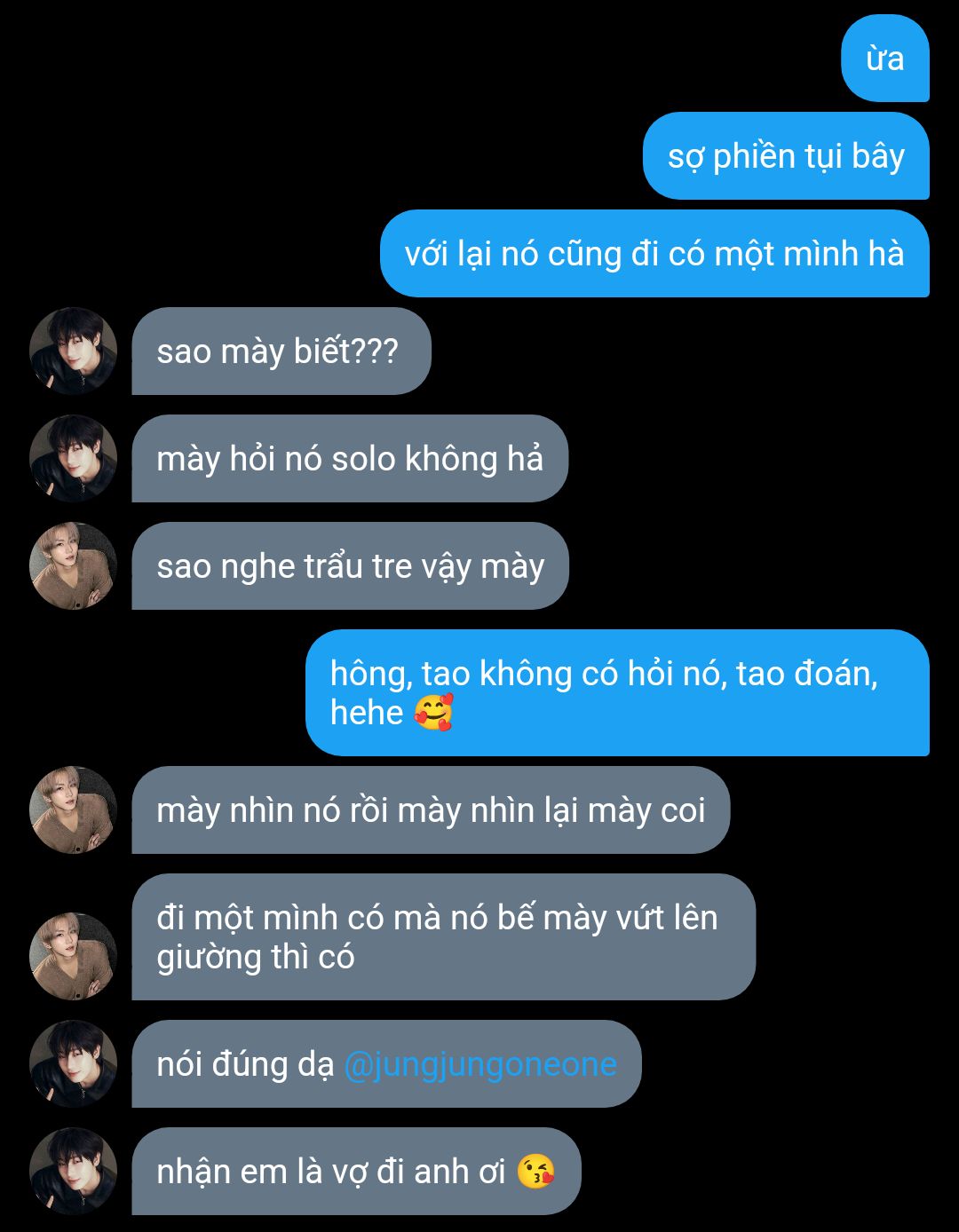Open avatar beside "sao mày biết???" message
Image resolution: width=959 pixels, height=1232 pixels.
click(73, 351)
